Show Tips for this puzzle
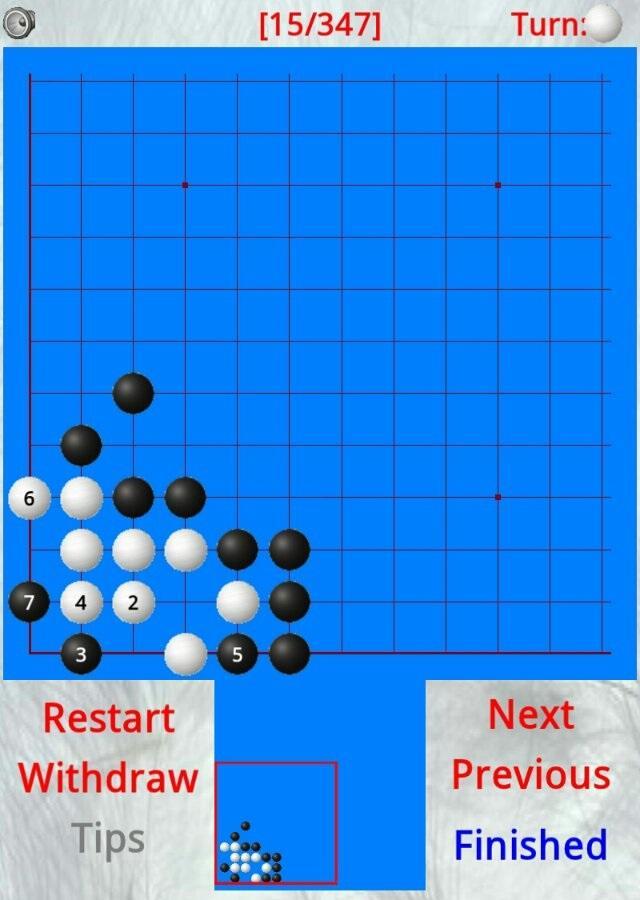640x900 pixels. coord(108,840)
